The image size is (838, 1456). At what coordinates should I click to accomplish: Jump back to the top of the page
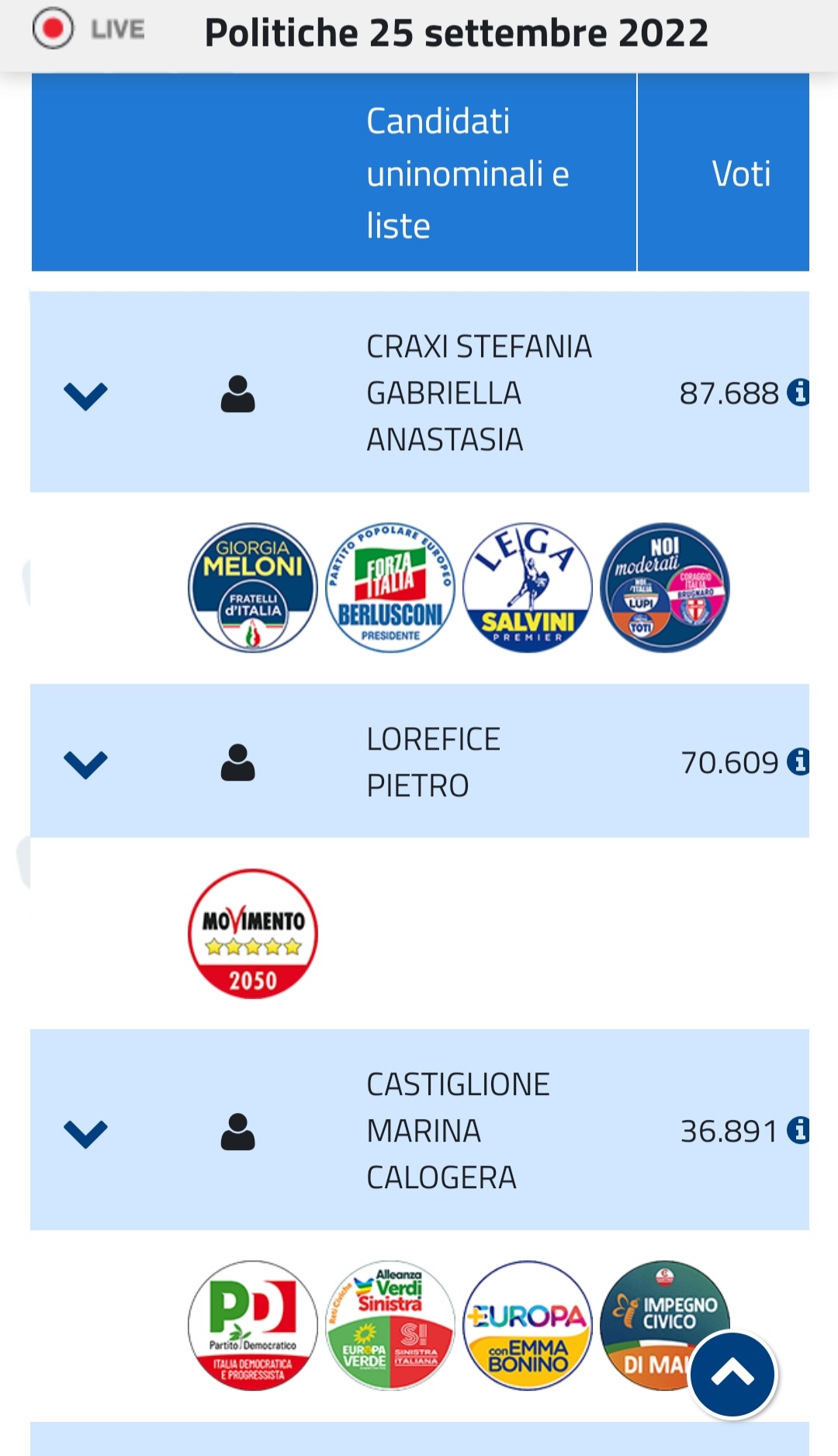[732, 1375]
